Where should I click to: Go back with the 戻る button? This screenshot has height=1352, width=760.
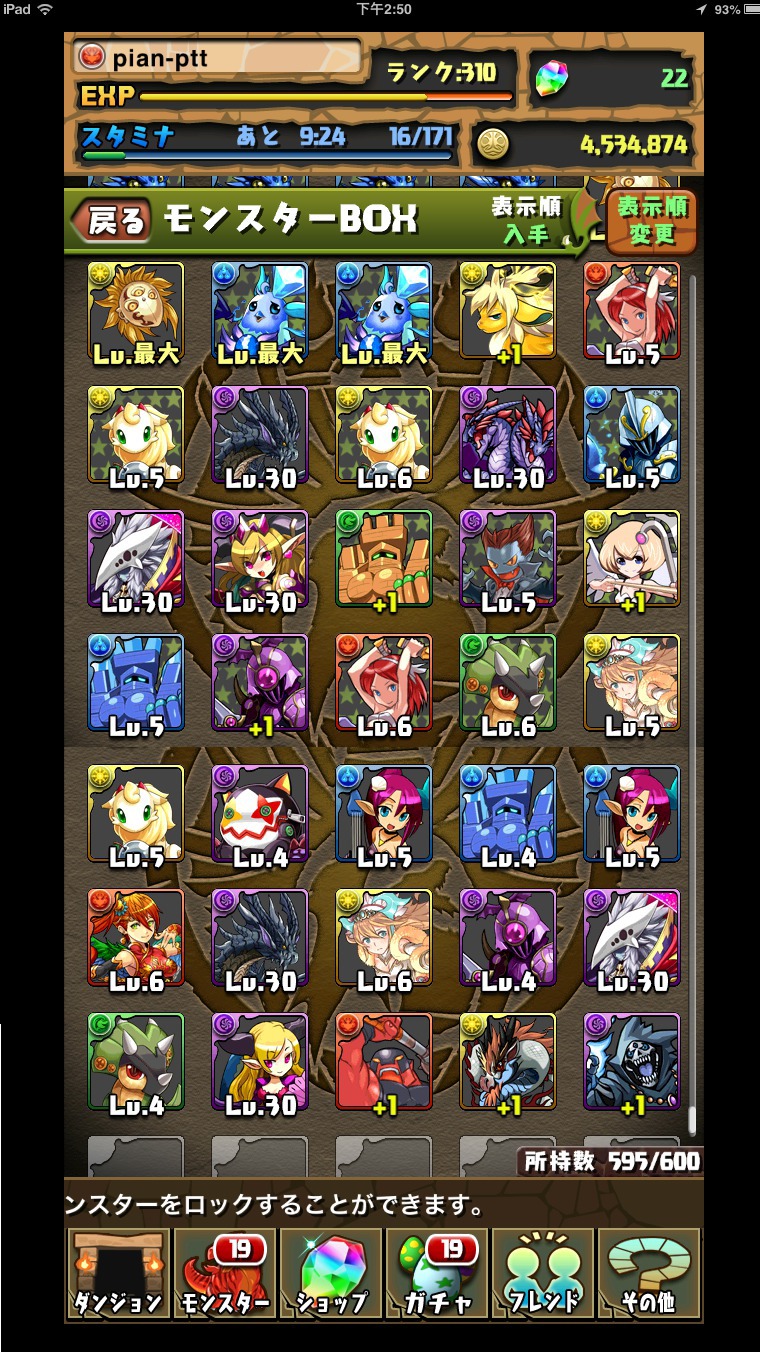[112, 220]
